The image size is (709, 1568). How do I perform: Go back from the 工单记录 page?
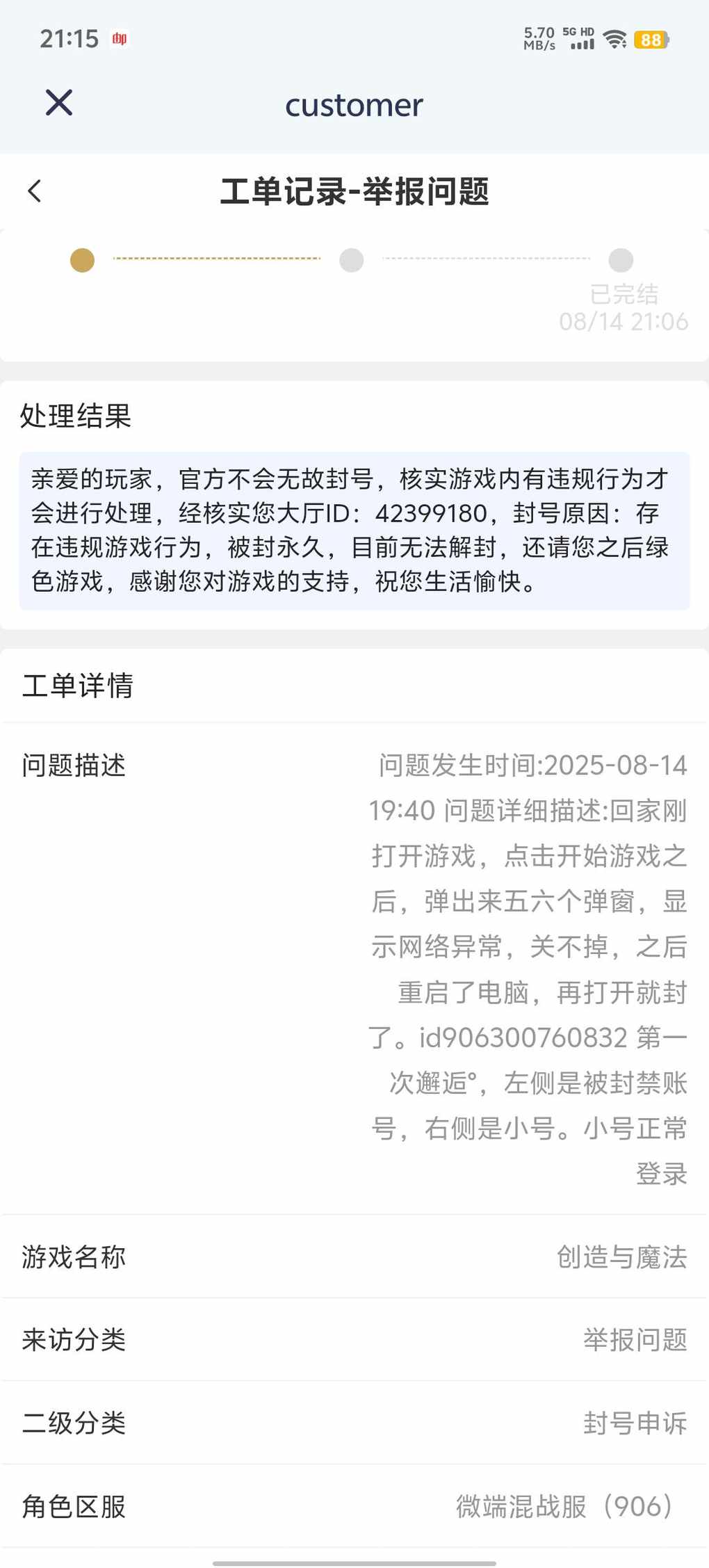click(35, 191)
